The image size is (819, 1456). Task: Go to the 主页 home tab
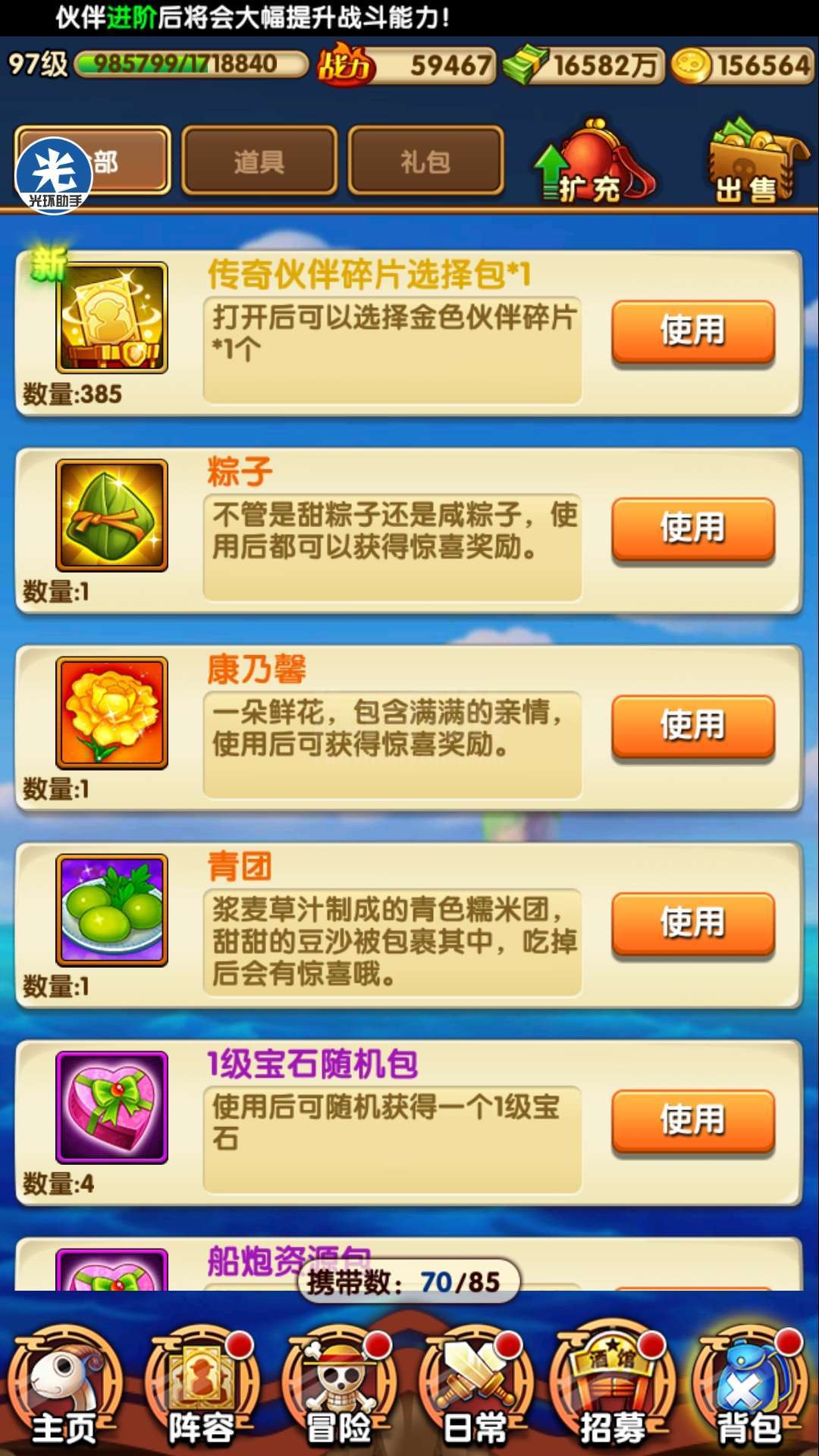click(x=65, y=1388)
